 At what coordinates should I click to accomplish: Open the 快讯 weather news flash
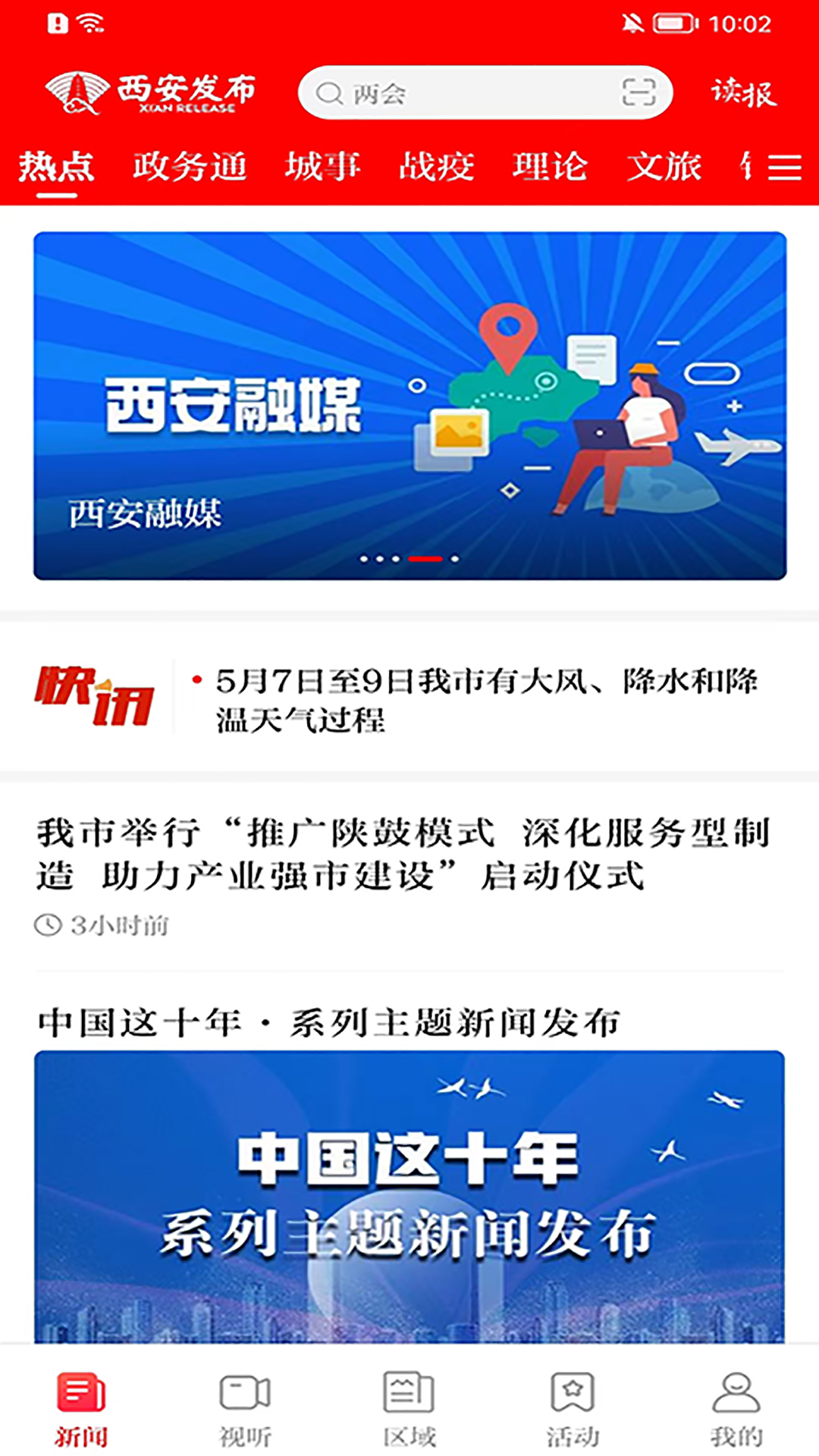tap(485, 699)
